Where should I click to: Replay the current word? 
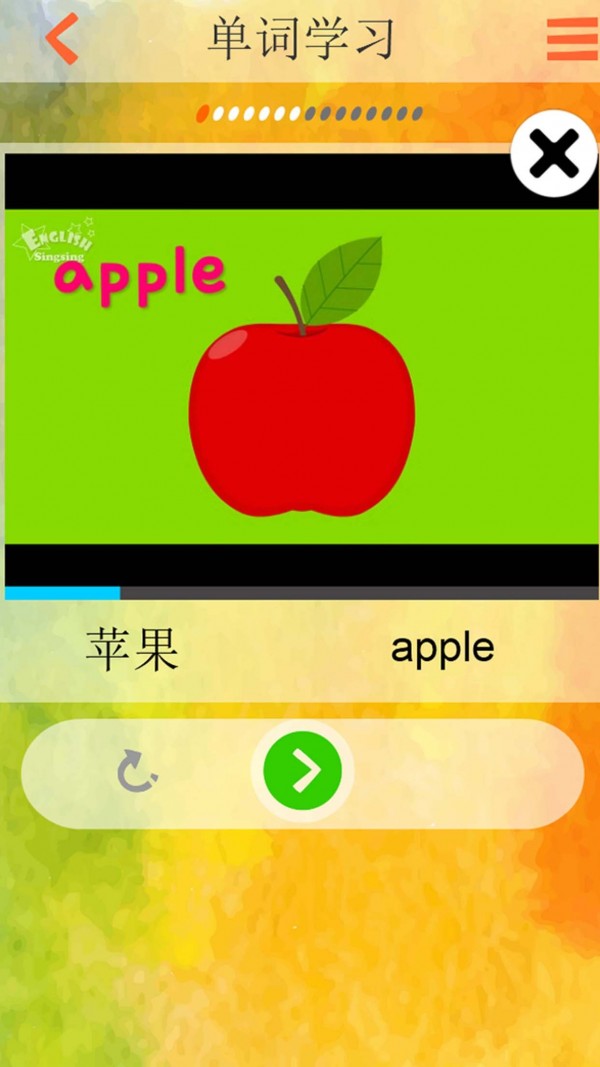click(136, 772)
